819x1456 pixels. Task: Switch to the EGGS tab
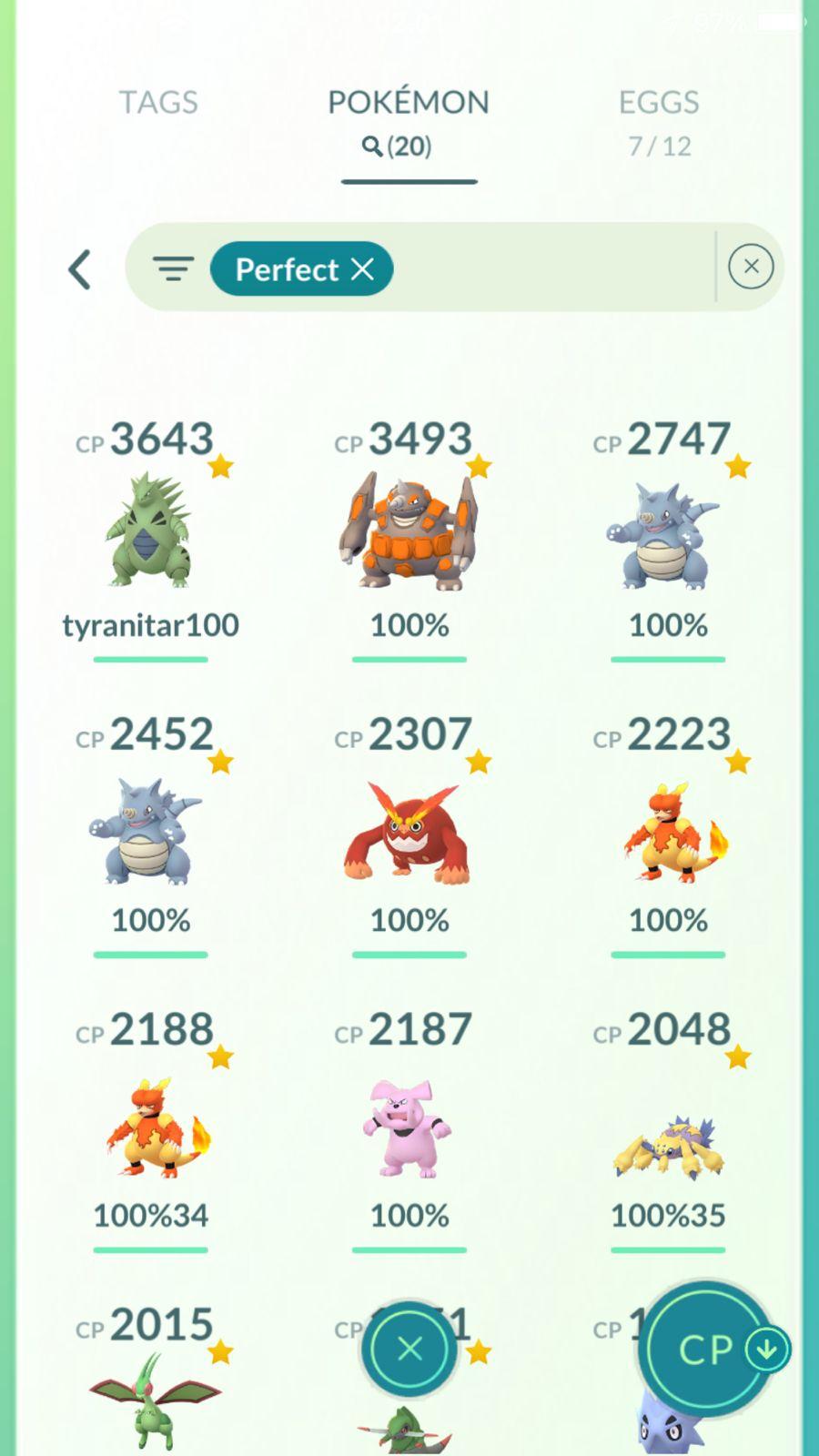click(659, 118)
